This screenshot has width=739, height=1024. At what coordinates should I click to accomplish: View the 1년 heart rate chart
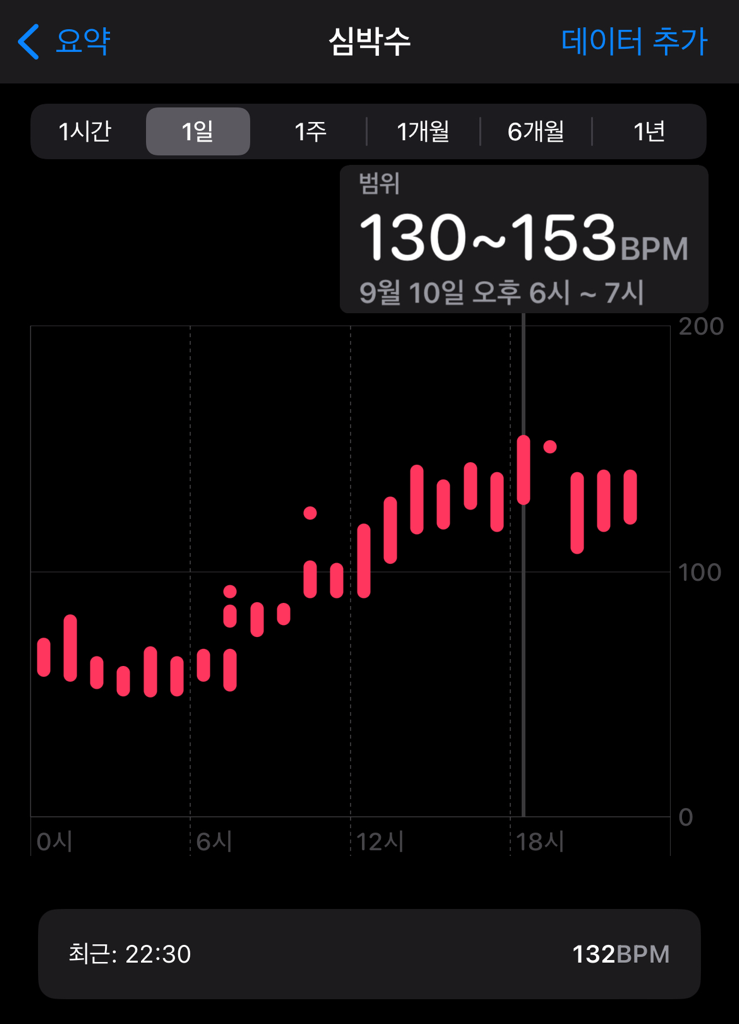[x=649, y=131]
